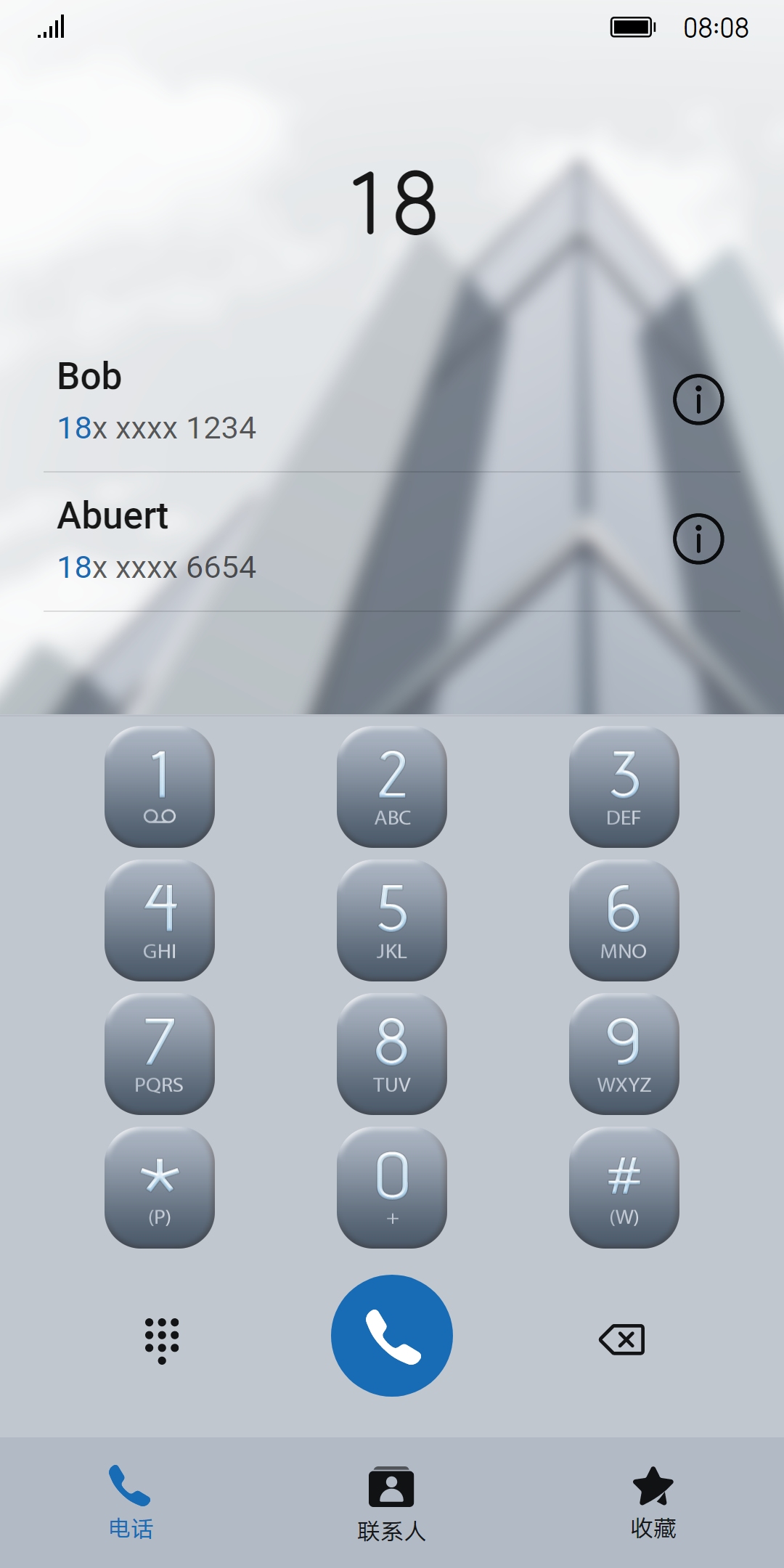Select Bob's number 18x xxxx 1234
The image size is (784, 1568).
pos(157,428)
